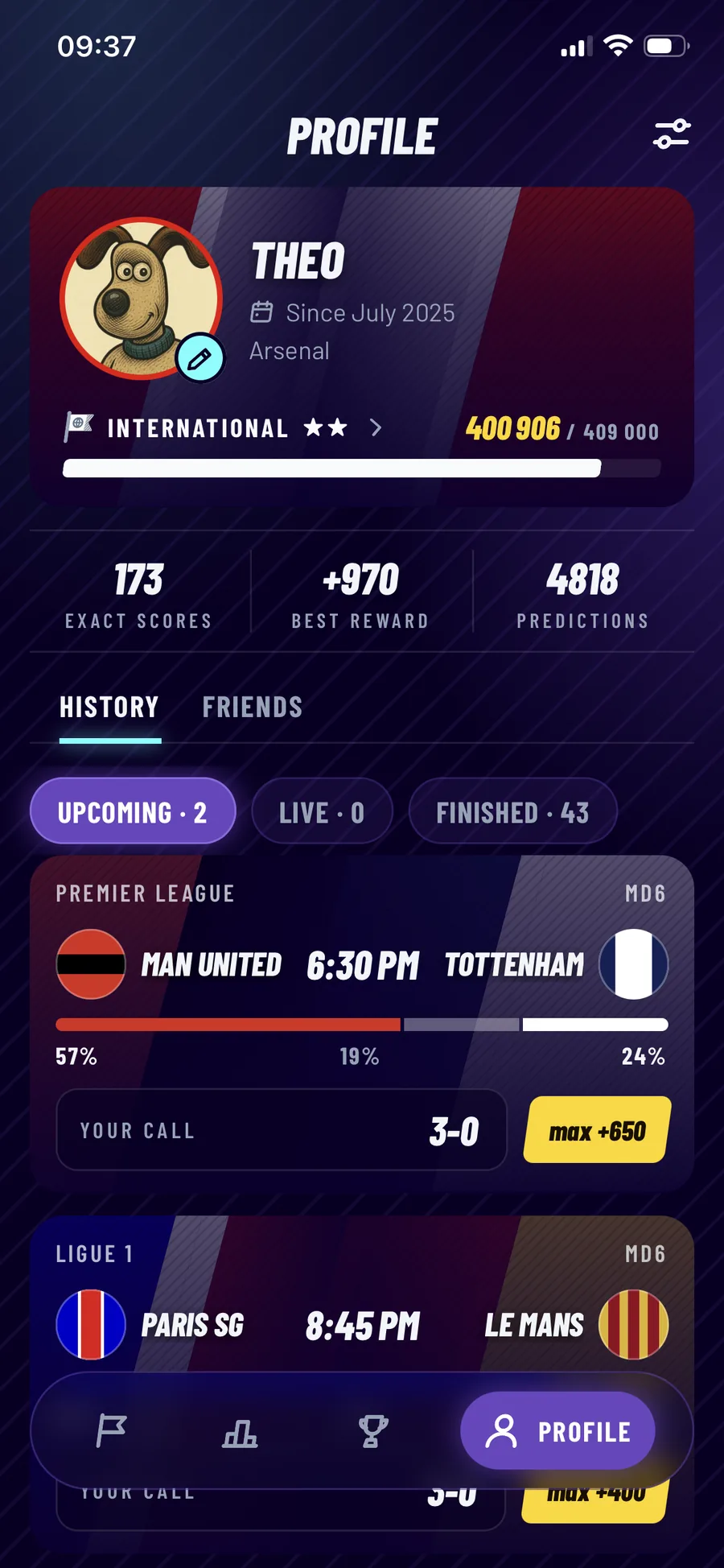Image resolution: width=724 pixels, height=1568 pixels.
Task: Switch to the Friends tab
Action: (x=253, y=708)
